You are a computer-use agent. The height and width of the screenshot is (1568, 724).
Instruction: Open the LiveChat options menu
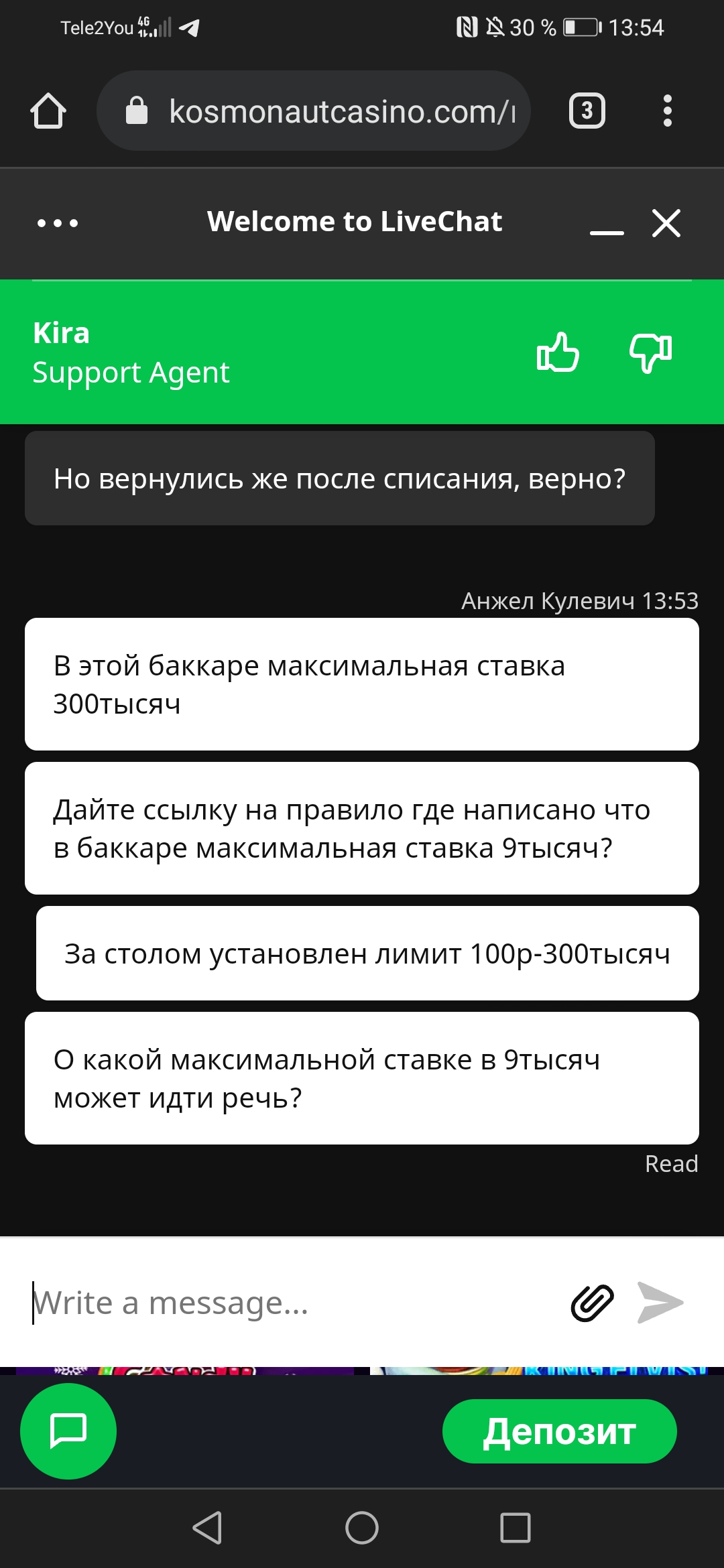58,223
